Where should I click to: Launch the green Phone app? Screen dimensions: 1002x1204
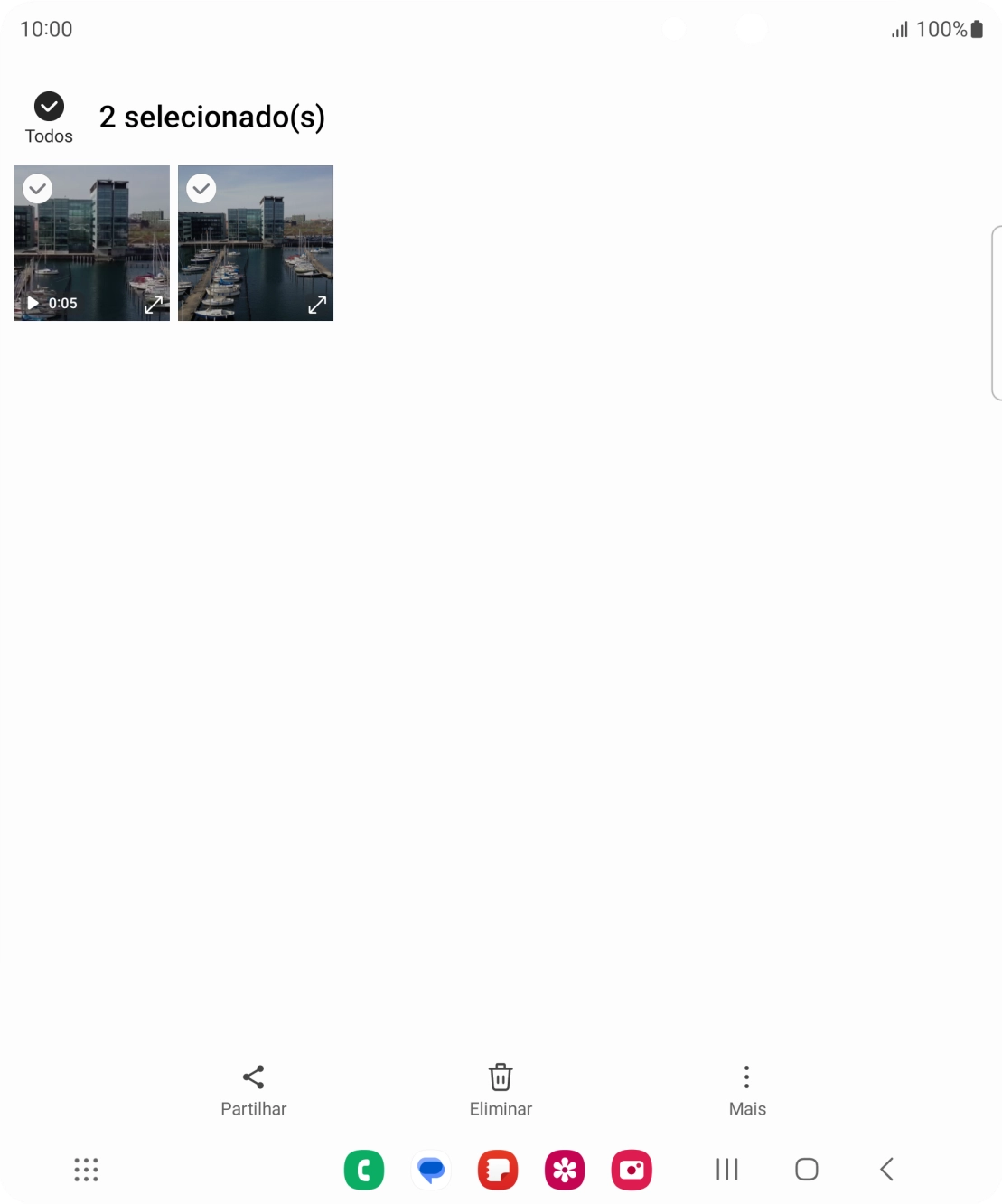(364, 1170)
